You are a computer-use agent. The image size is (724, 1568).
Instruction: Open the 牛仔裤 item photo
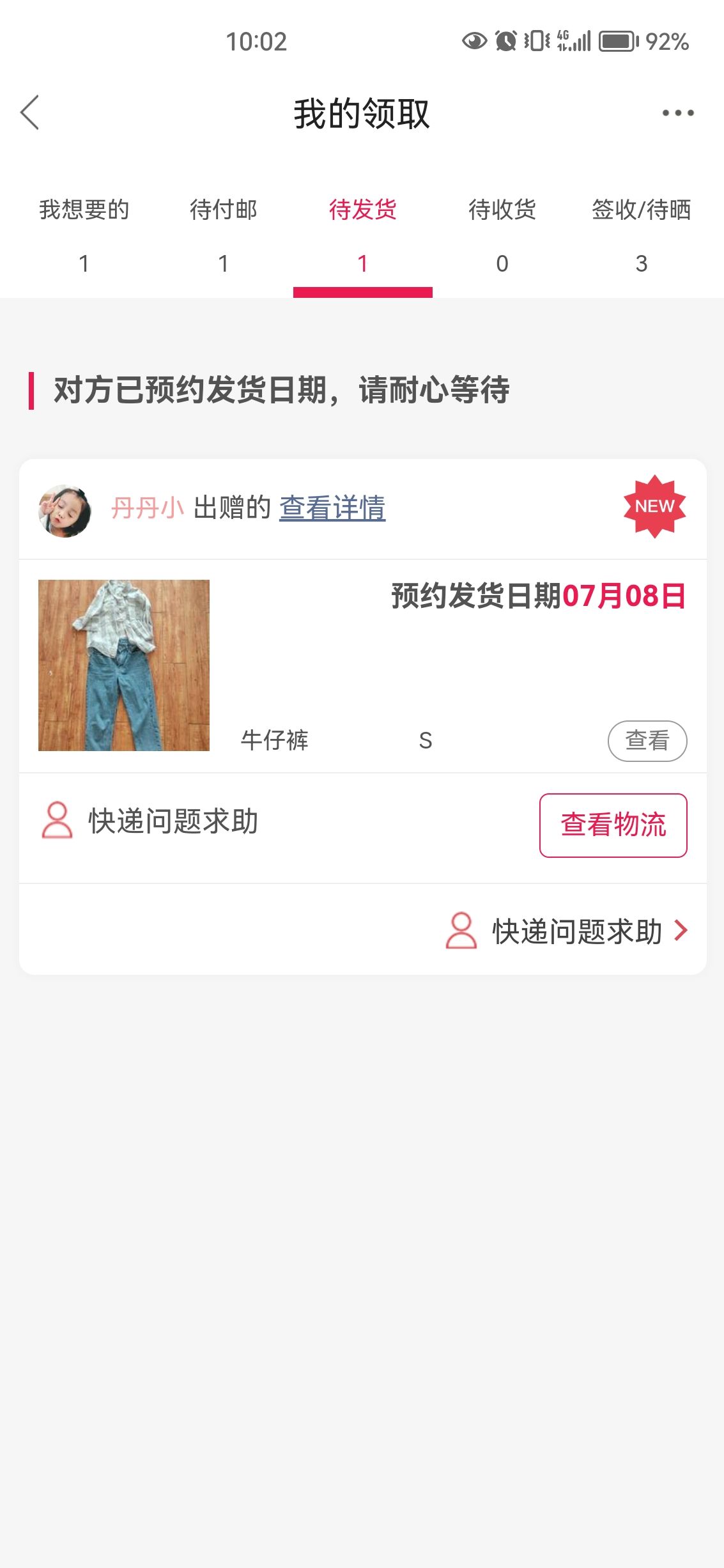coord(124,665)
